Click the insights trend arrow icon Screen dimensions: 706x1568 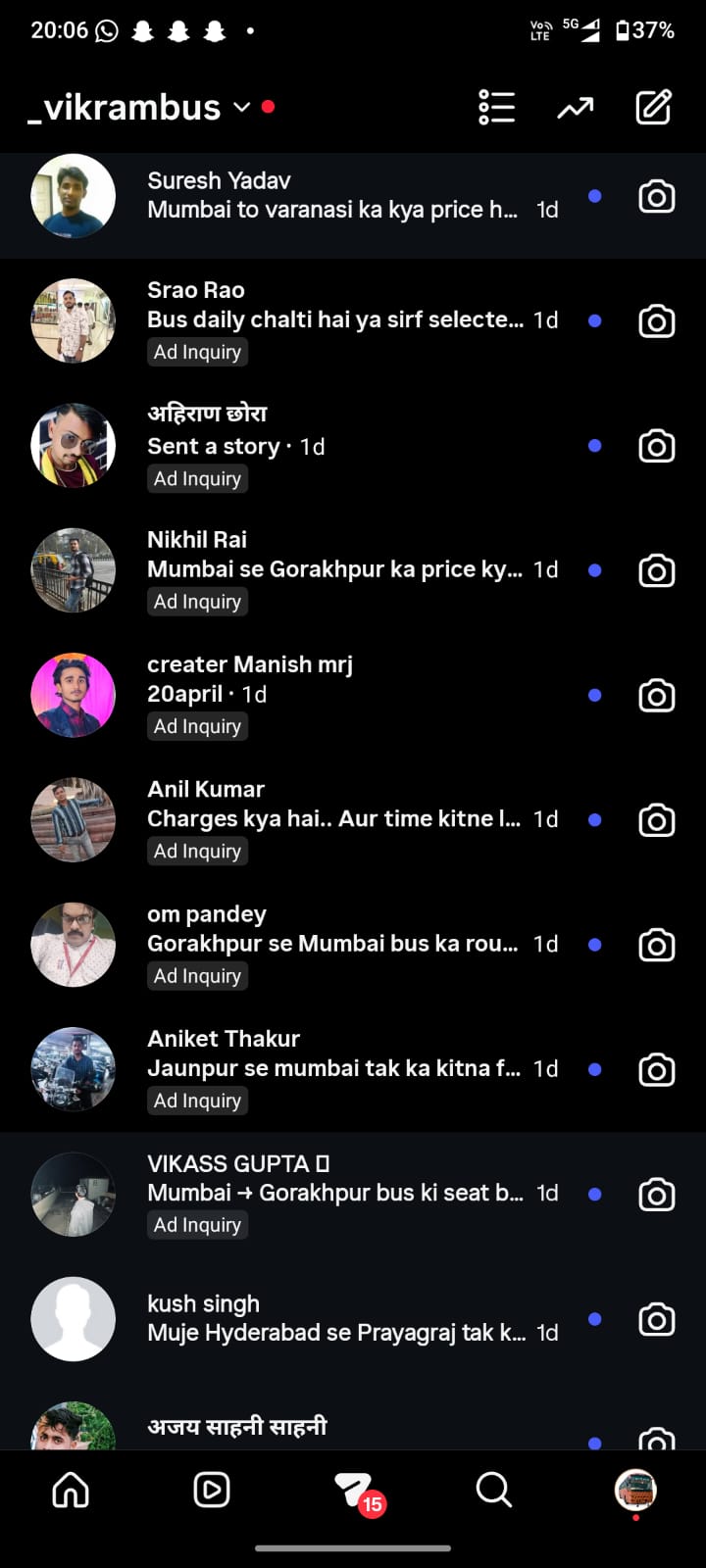click(575, 108)
